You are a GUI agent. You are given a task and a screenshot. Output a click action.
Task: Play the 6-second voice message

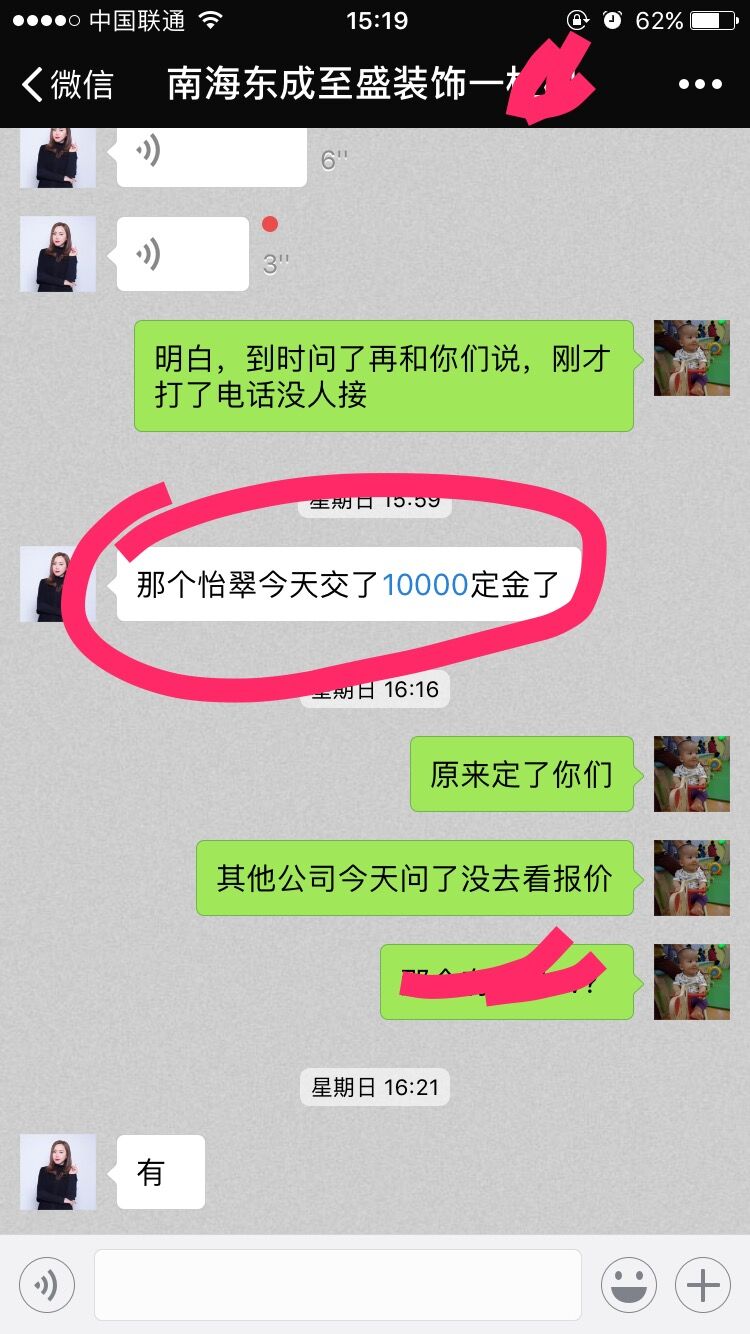211,156
